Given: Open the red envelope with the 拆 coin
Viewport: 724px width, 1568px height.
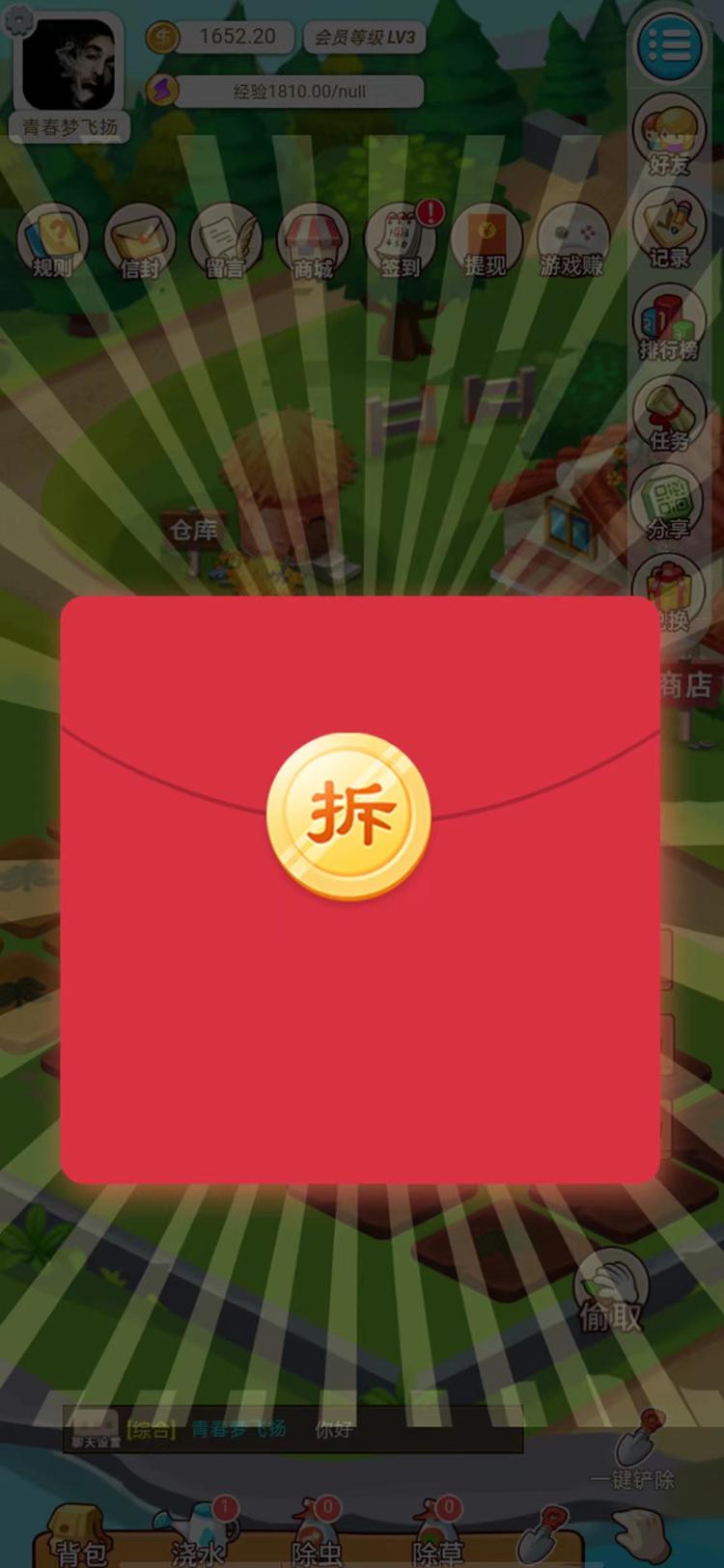Looking at the screenshot, I should point(348,816).
